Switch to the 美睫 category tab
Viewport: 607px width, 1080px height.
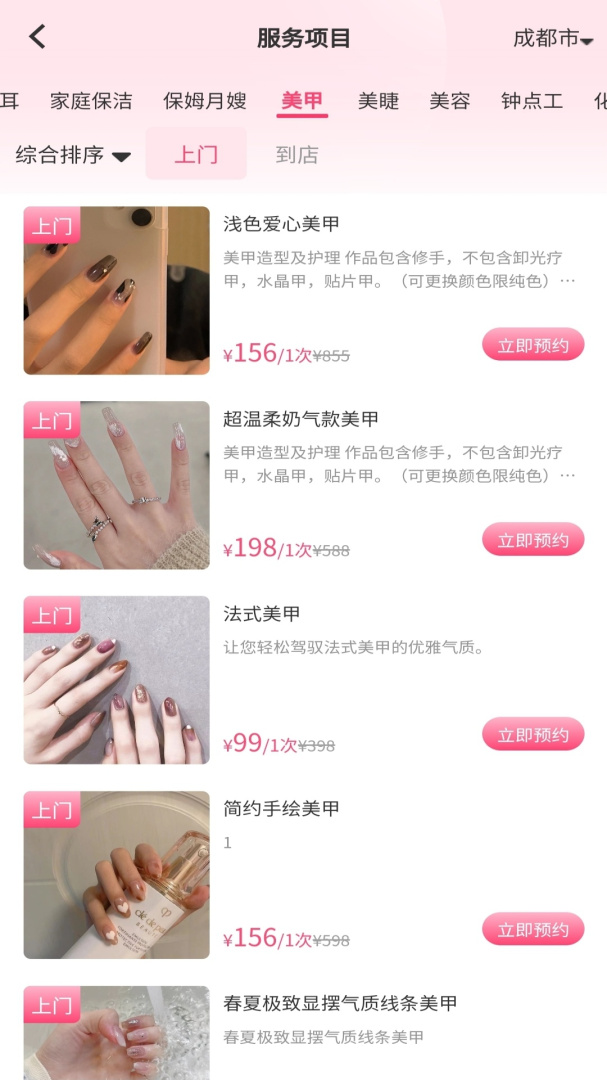[x=378, y=101]
